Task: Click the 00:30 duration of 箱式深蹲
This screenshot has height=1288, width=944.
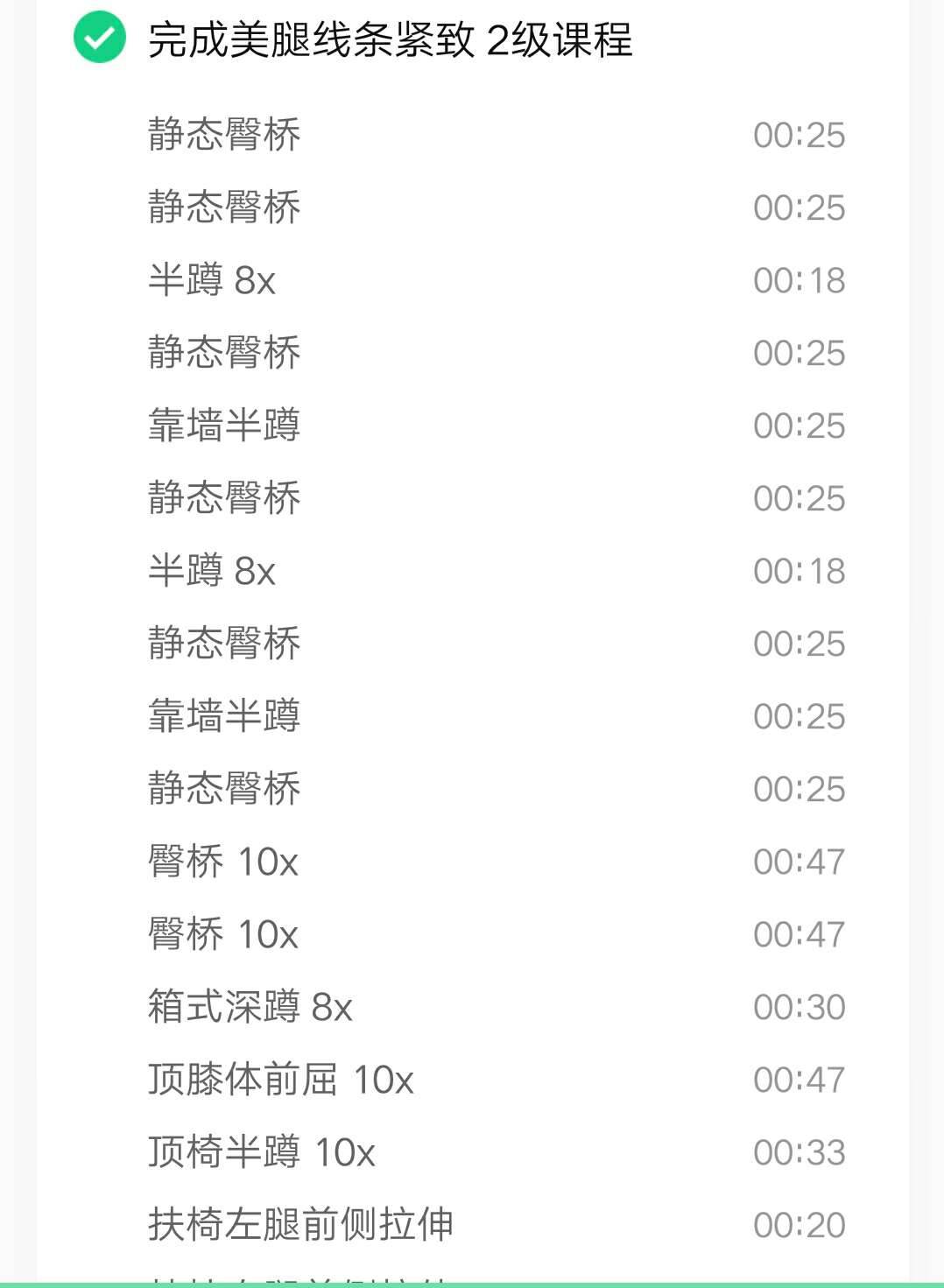Action: point(799,1008)
